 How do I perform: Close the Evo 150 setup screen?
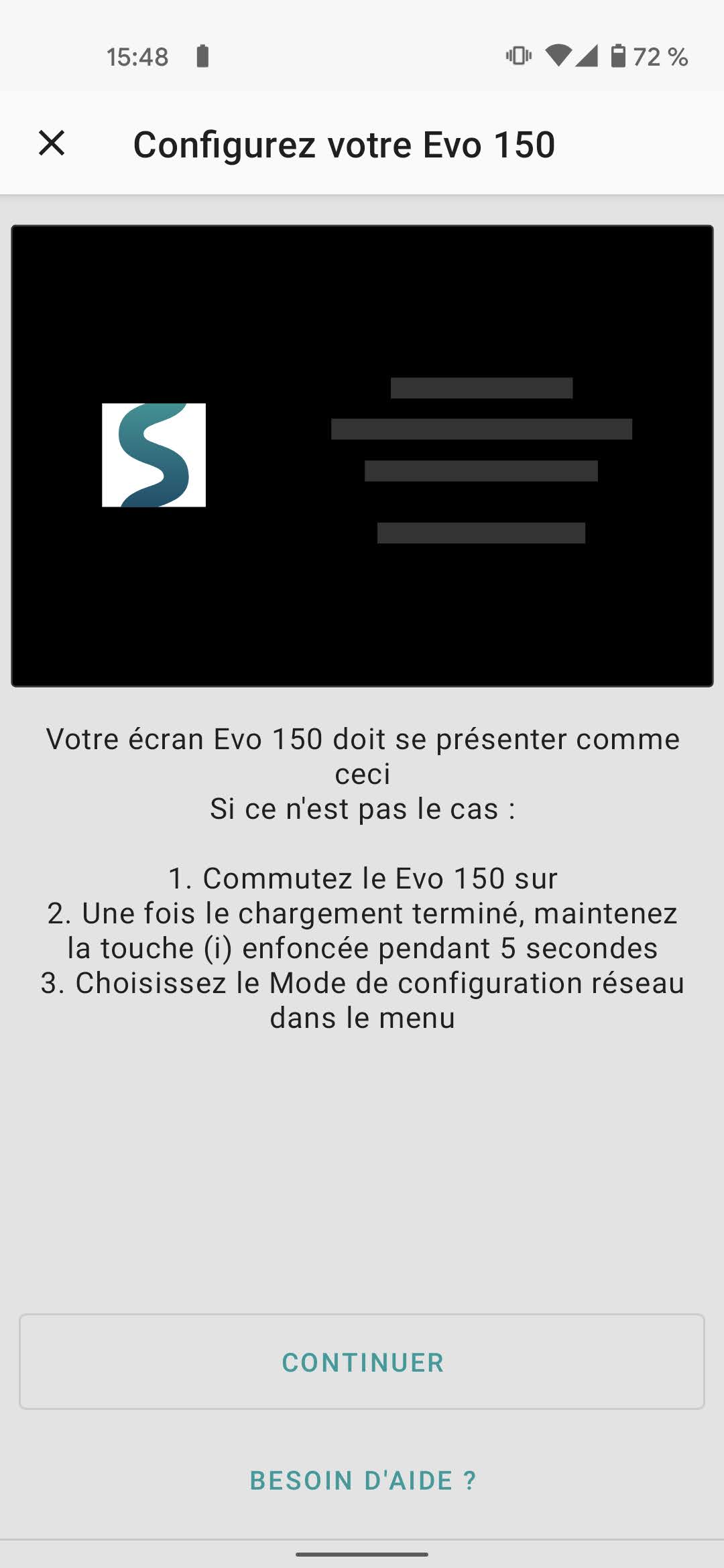[52, 143]
